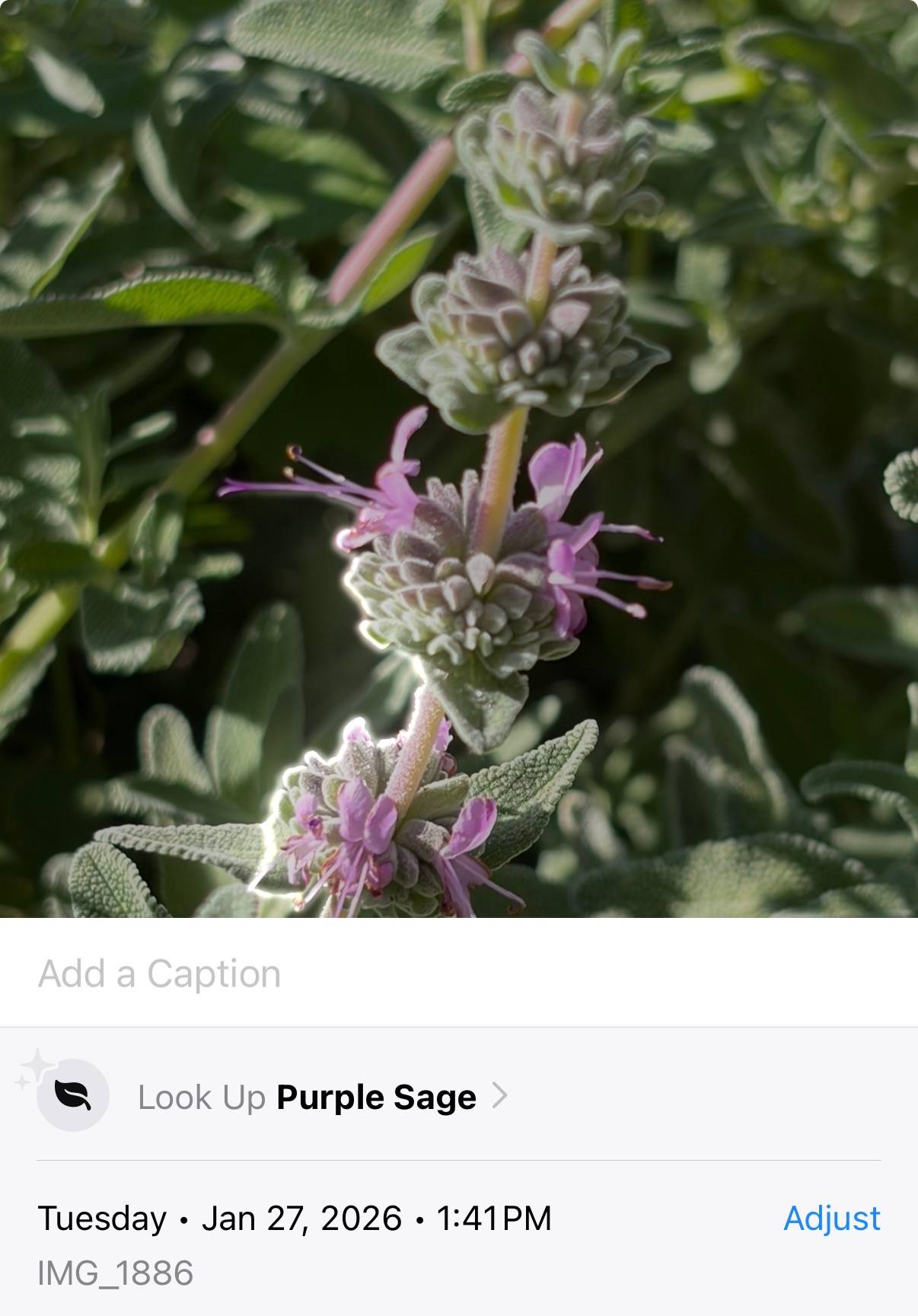This screenshot has height=1316, width=918.
Task: Adjust the photo's date and time
Action: click(831, 1218)
